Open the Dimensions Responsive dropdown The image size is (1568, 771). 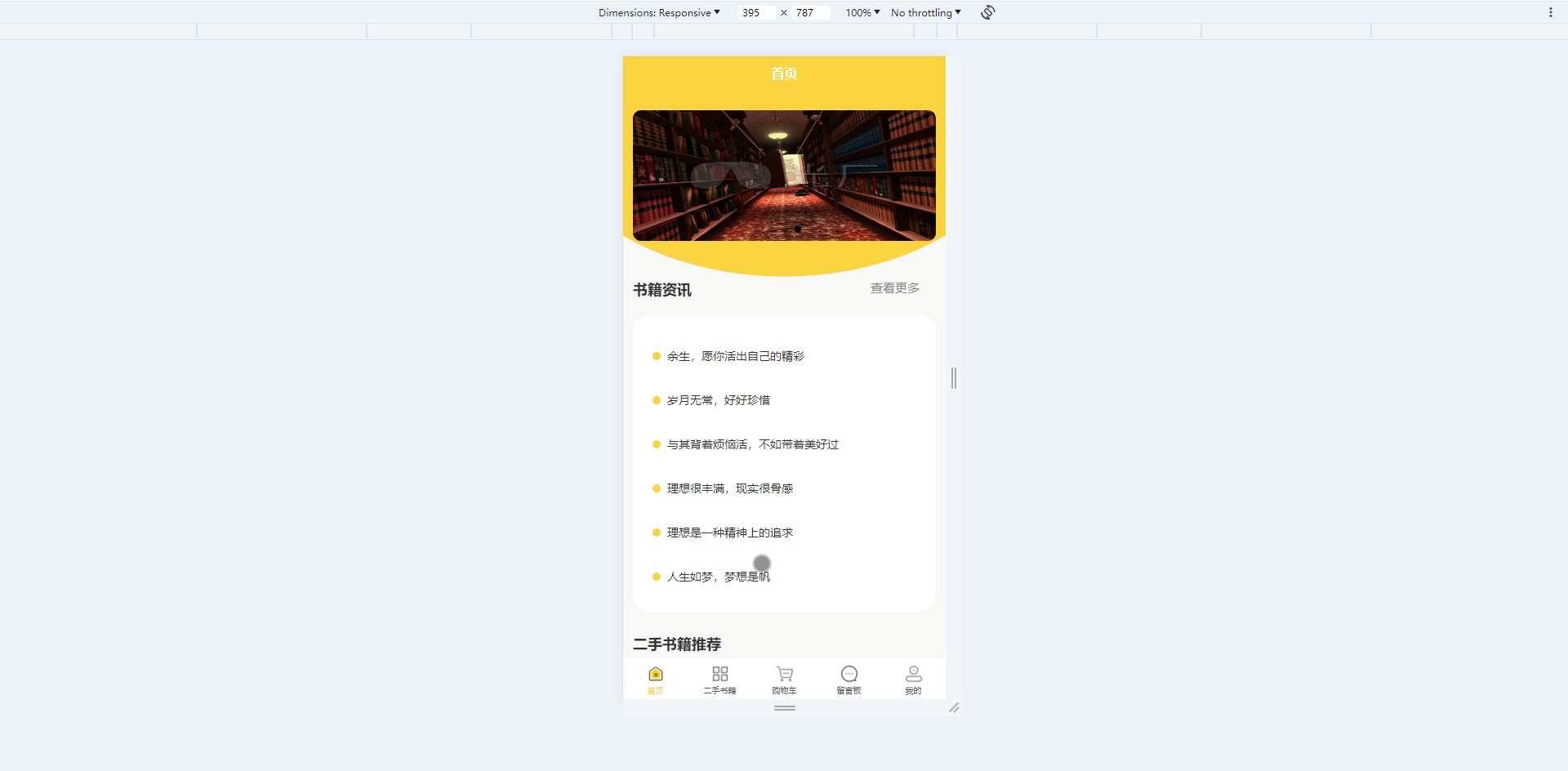coord(659,12)
